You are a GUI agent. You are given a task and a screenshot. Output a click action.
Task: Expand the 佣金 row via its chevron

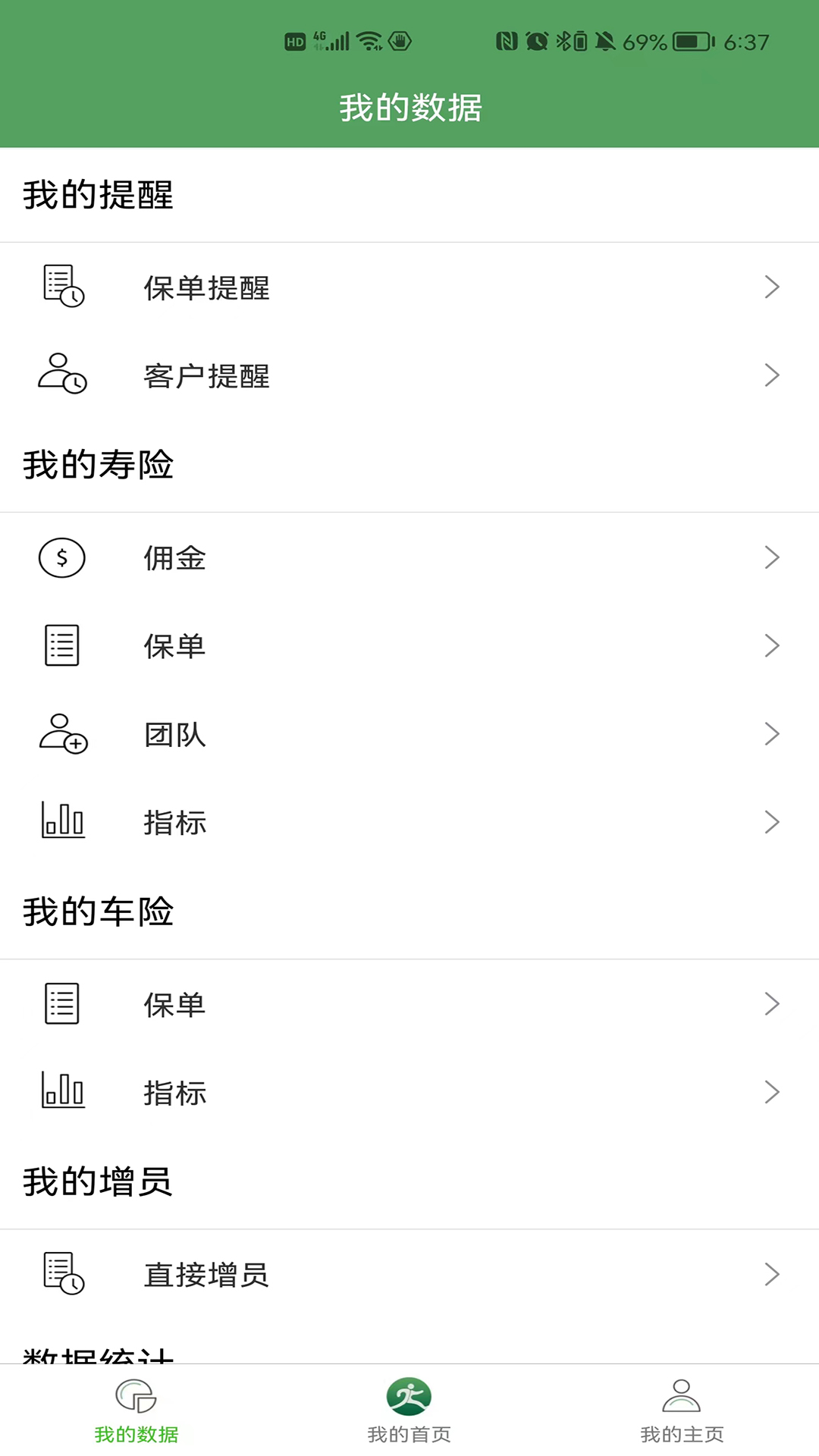(773, 557)
